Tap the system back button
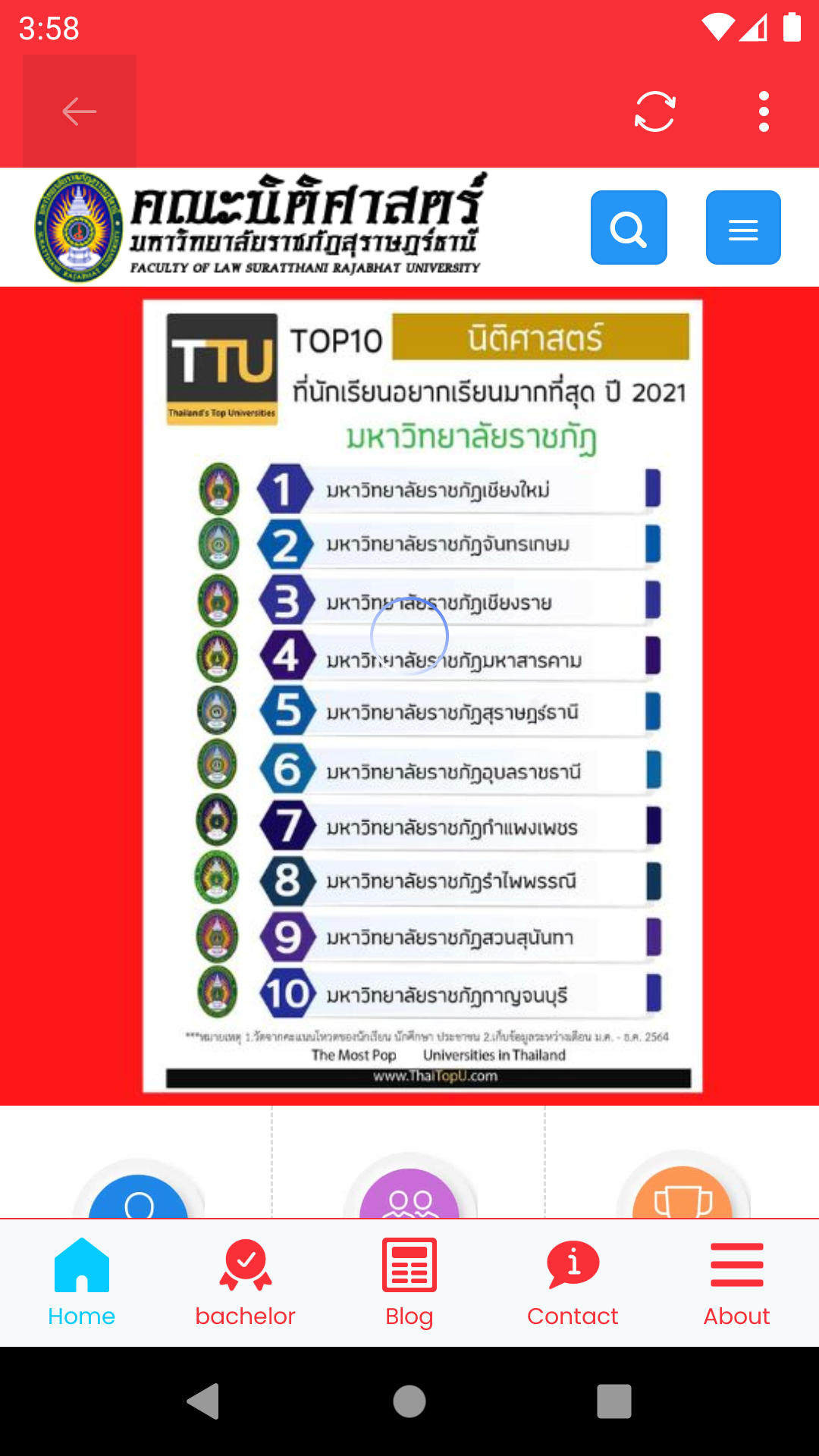The height and width of the screenshot is (1456, 819). 203,1401
